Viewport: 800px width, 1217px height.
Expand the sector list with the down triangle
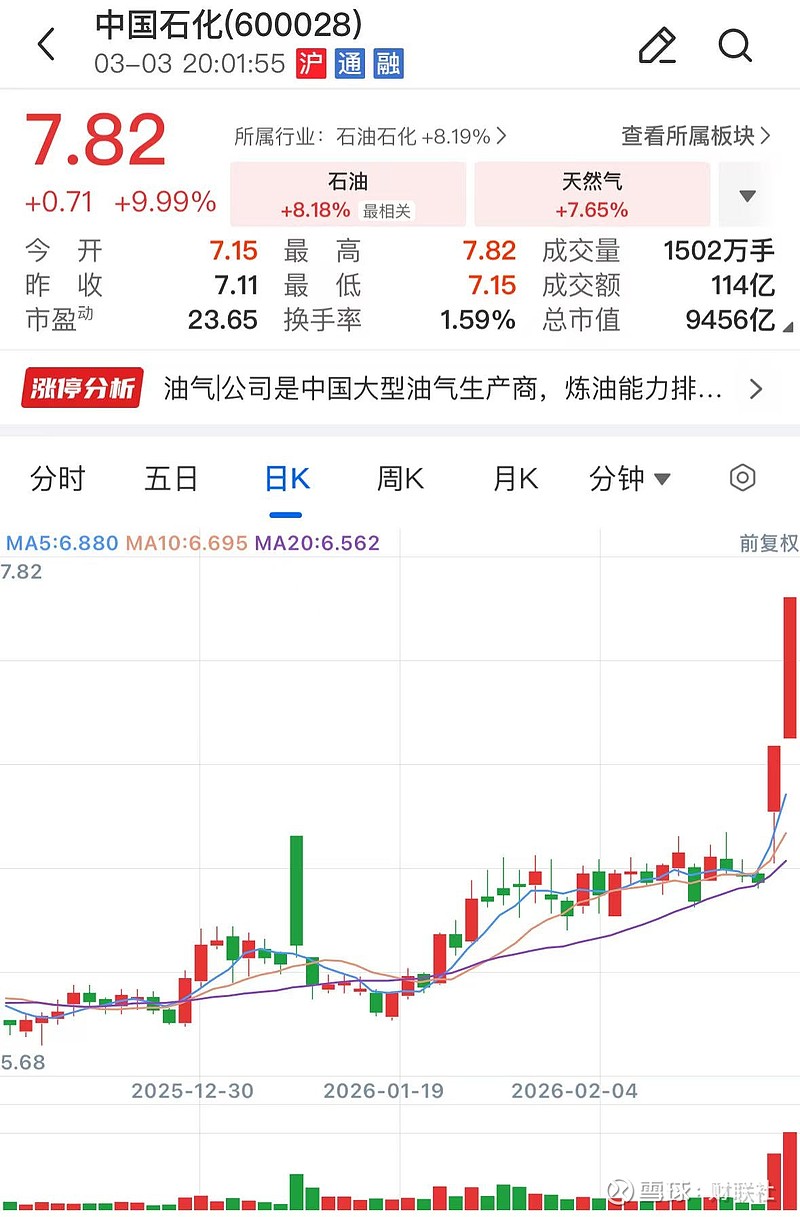pos(749,195)
